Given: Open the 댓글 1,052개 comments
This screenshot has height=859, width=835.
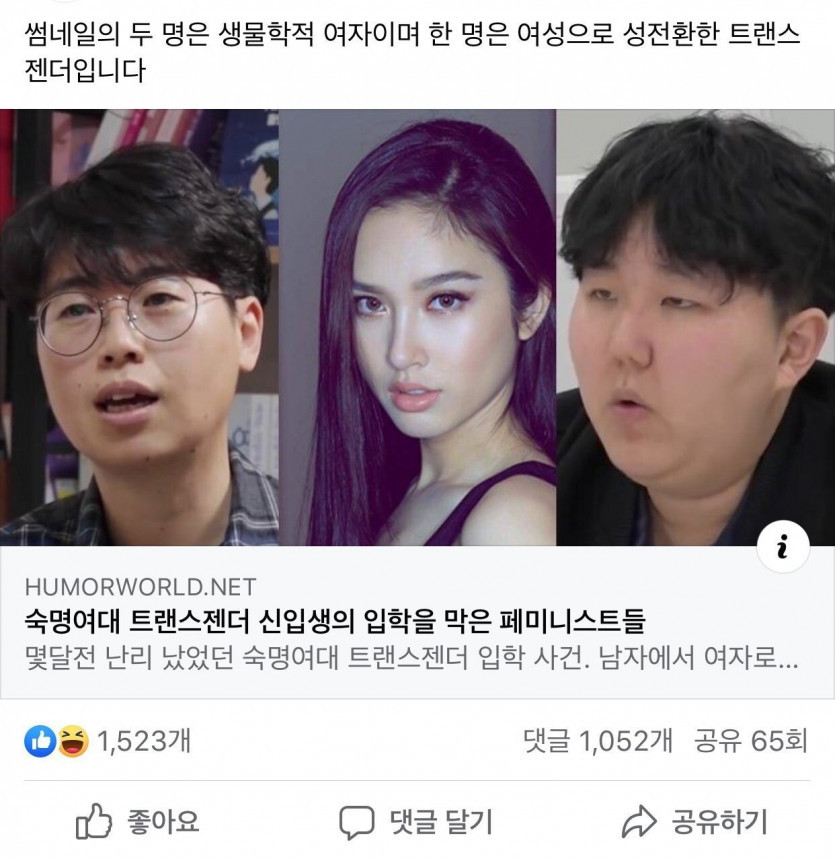Looking at the screenshot, I should (x=597, y=741).
